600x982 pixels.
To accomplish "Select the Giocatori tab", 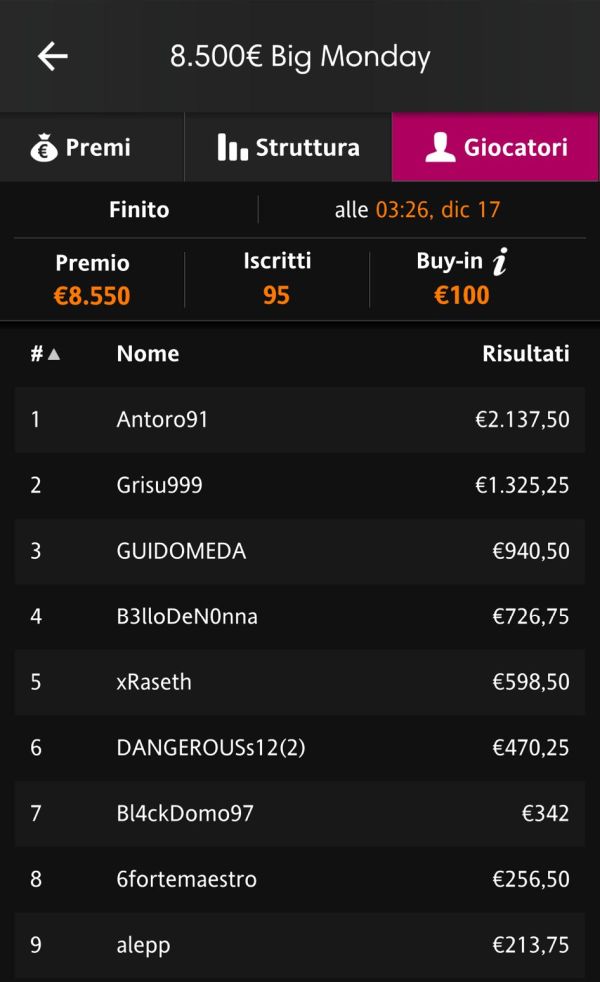I will 496,148.
